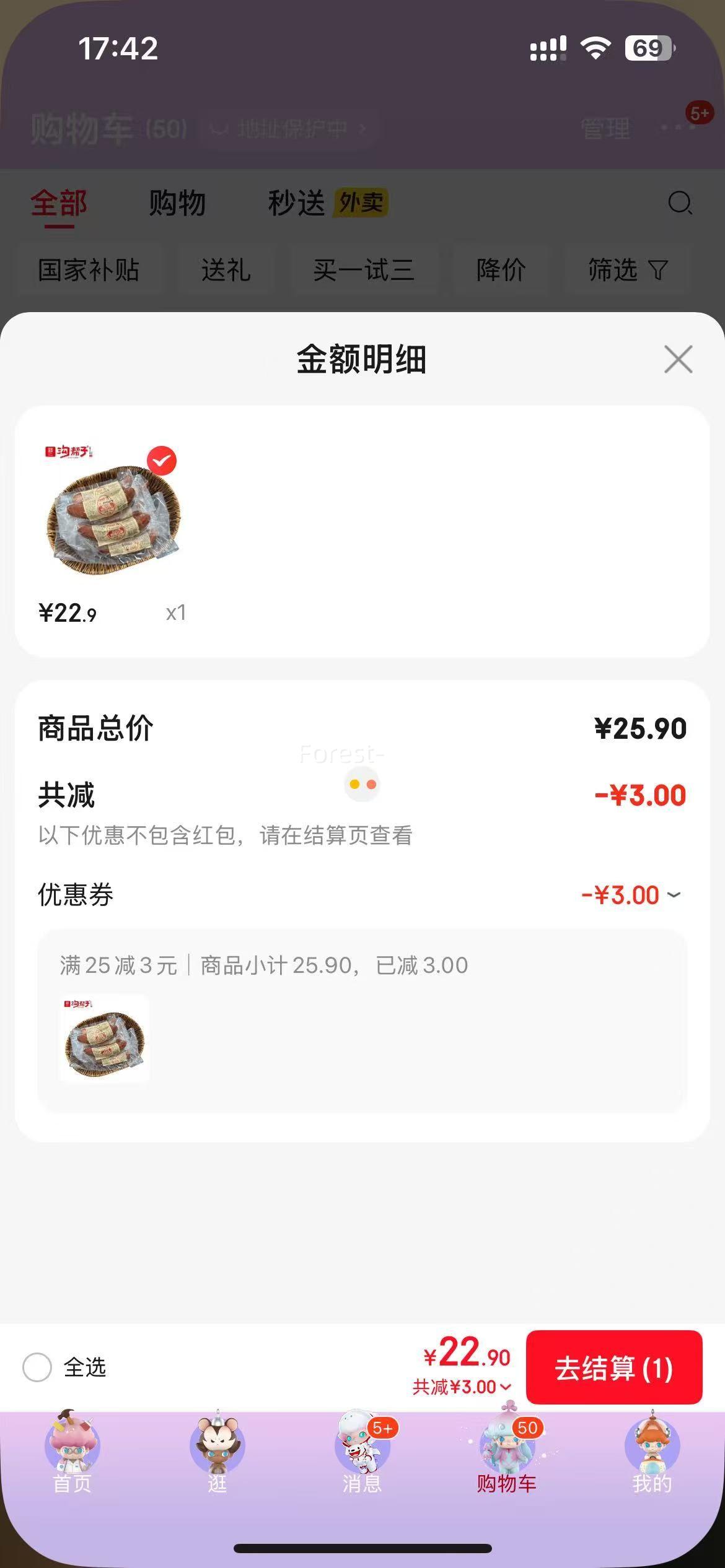The height and width of the screenshot is (1568, 725).
Task: Open the 筛选 filter funnel
Action: (627, 271)
